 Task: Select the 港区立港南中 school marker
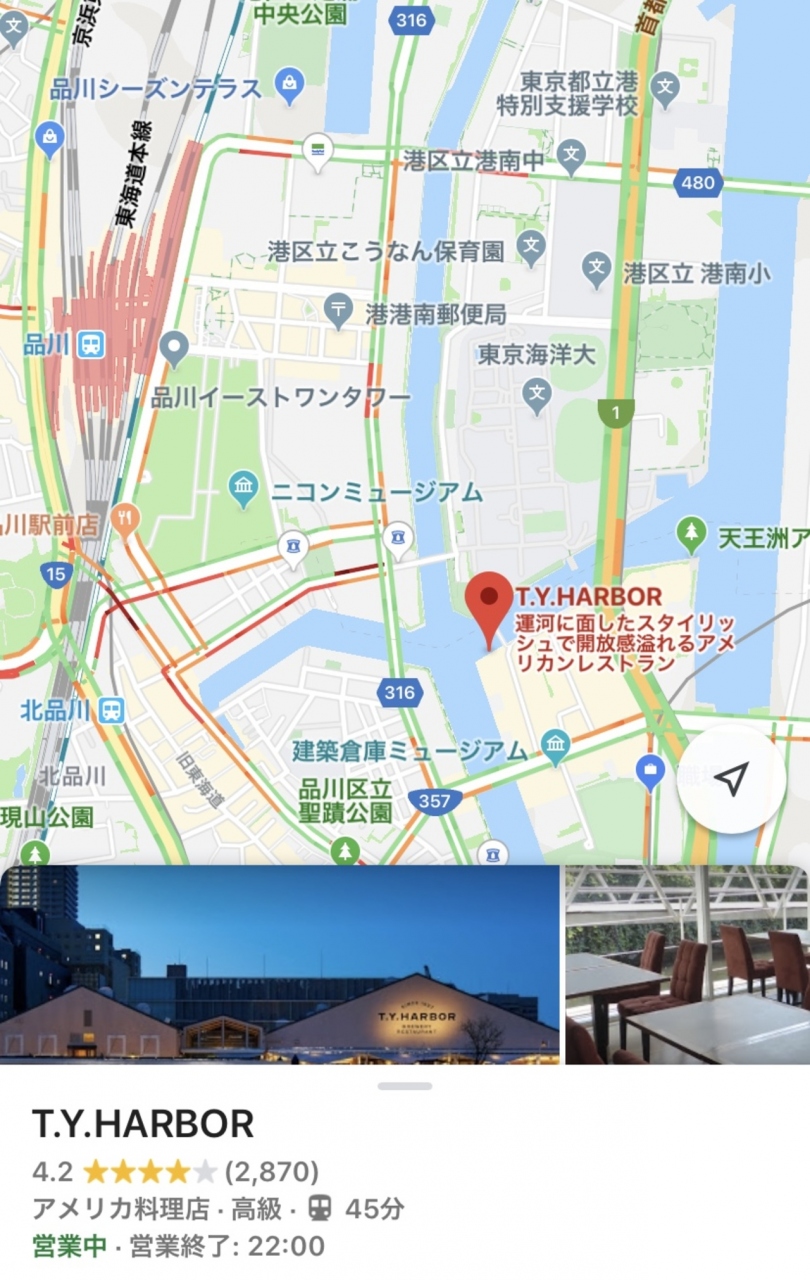coord(571,155)
